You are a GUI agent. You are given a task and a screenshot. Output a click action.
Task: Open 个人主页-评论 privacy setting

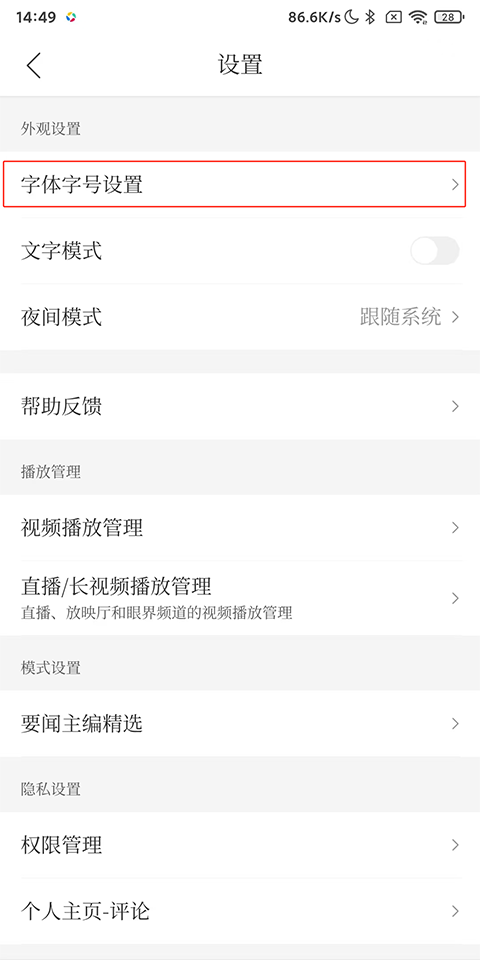click(240, 911)
